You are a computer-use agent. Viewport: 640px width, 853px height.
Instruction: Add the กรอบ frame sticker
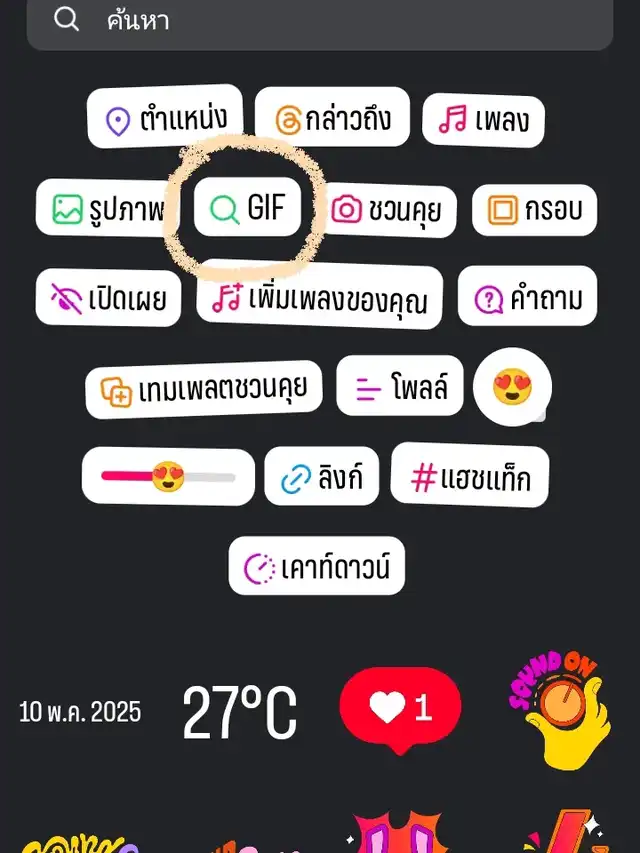[534, 210]
